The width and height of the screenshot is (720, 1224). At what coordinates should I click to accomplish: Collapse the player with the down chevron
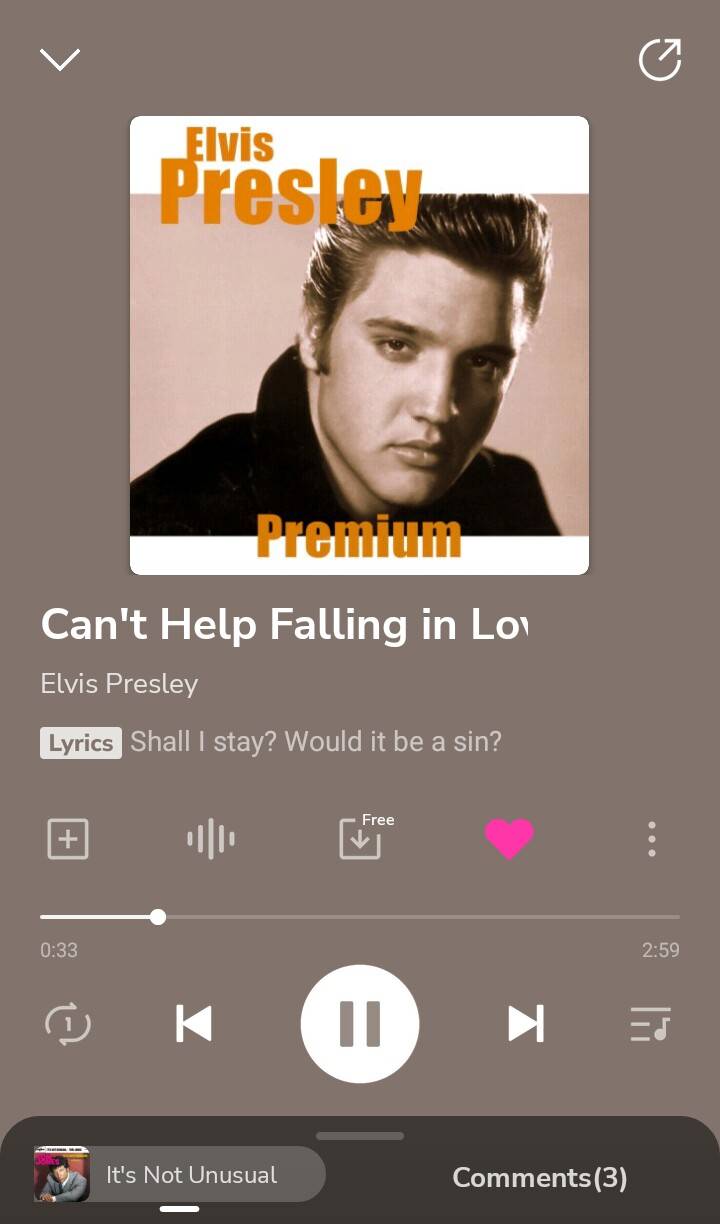pyautogui.click(x=60, y=60)
